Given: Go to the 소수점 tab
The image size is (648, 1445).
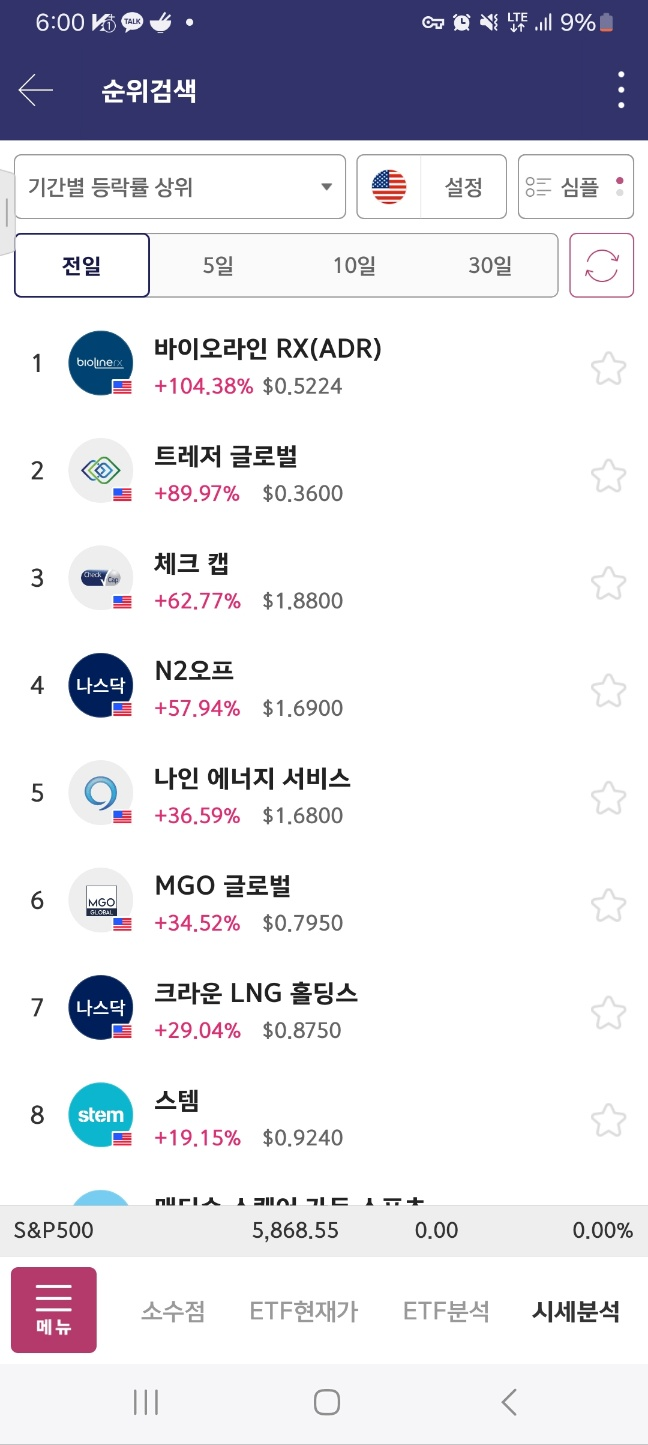Looking at the screenshot, I should (x=173, y=1311).
